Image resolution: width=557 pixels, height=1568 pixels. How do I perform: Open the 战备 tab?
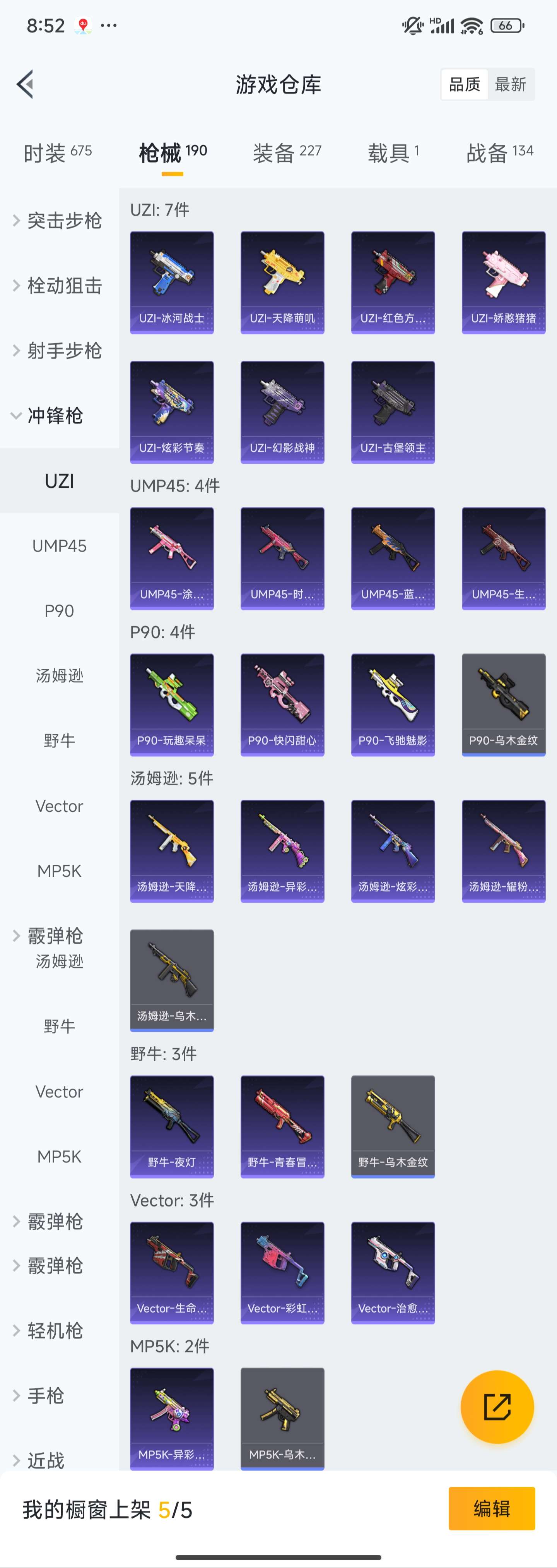pos(499,152)
